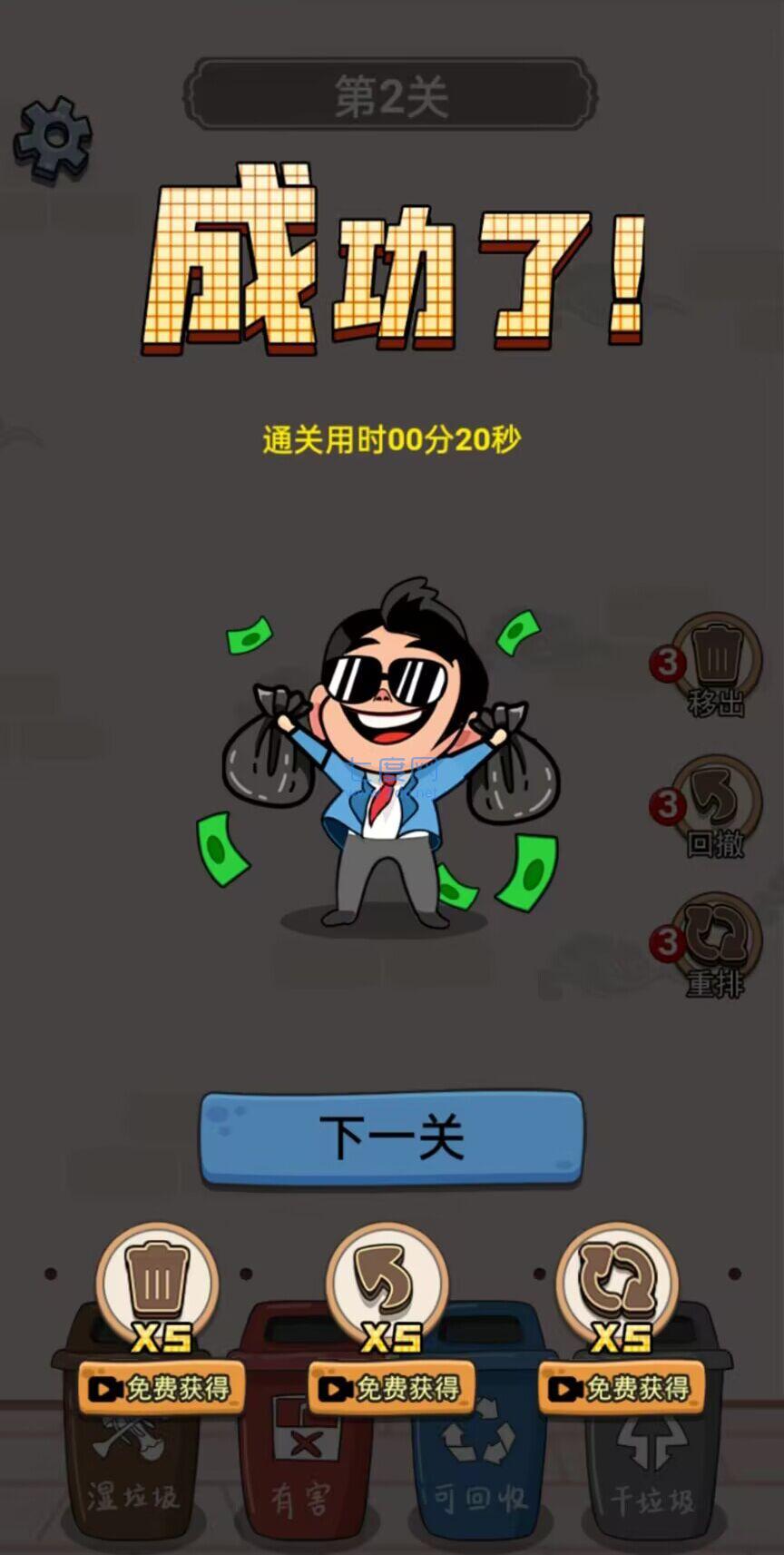Click the 通关用时 completion time text
This screenshot has height=1555, width=784.
(392, 438)
